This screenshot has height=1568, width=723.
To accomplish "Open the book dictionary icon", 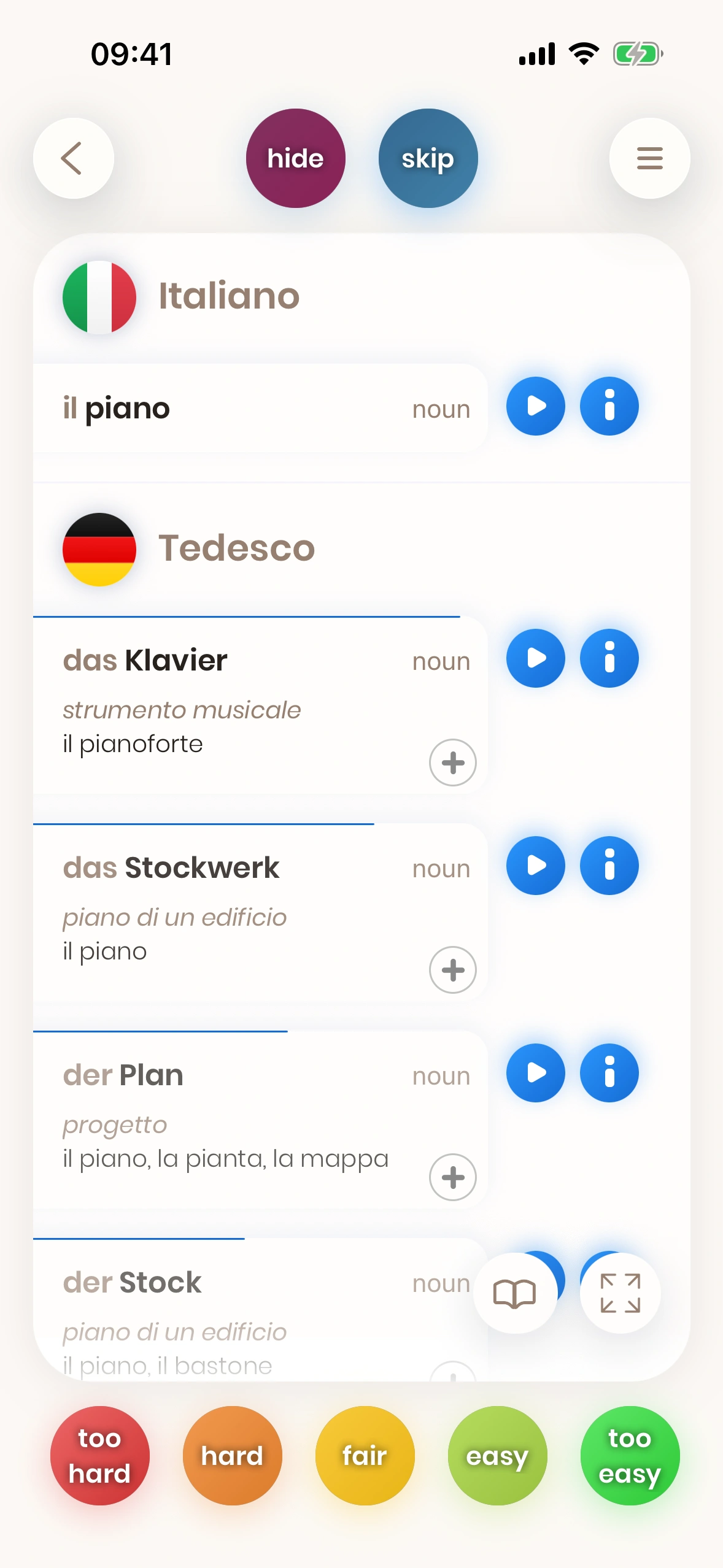I will [515, 1293].
